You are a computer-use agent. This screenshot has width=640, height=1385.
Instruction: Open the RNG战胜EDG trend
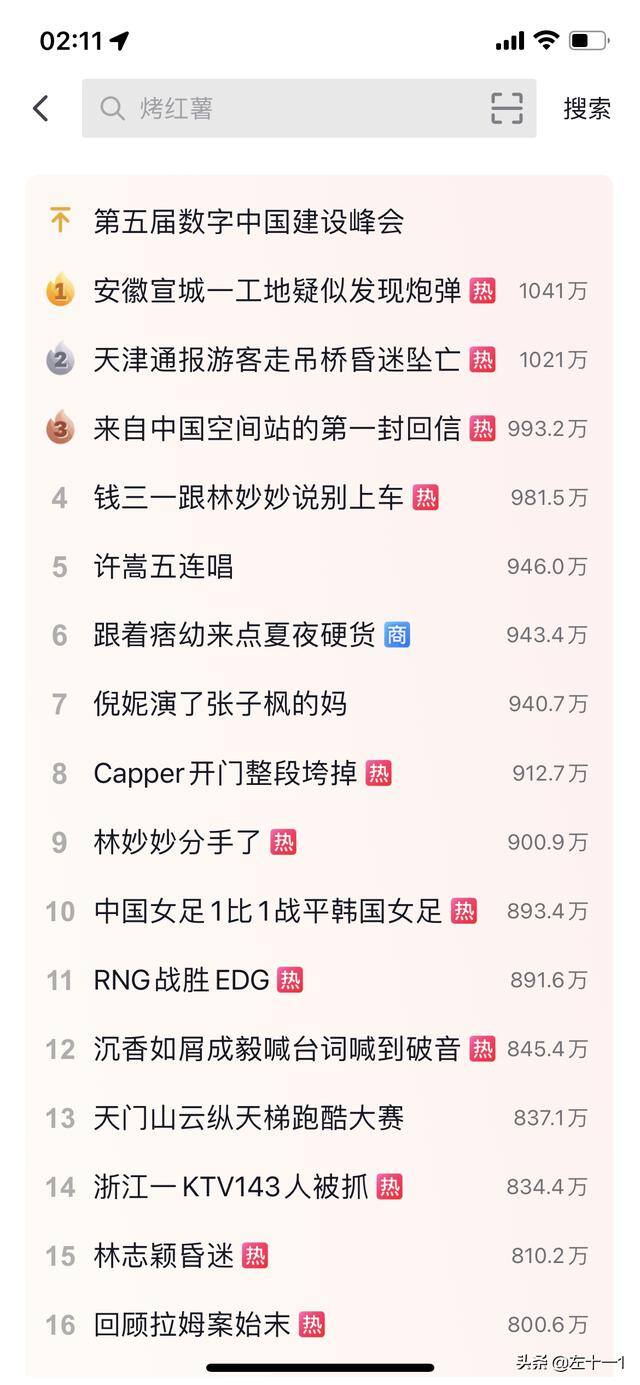(x=181, y=980)
